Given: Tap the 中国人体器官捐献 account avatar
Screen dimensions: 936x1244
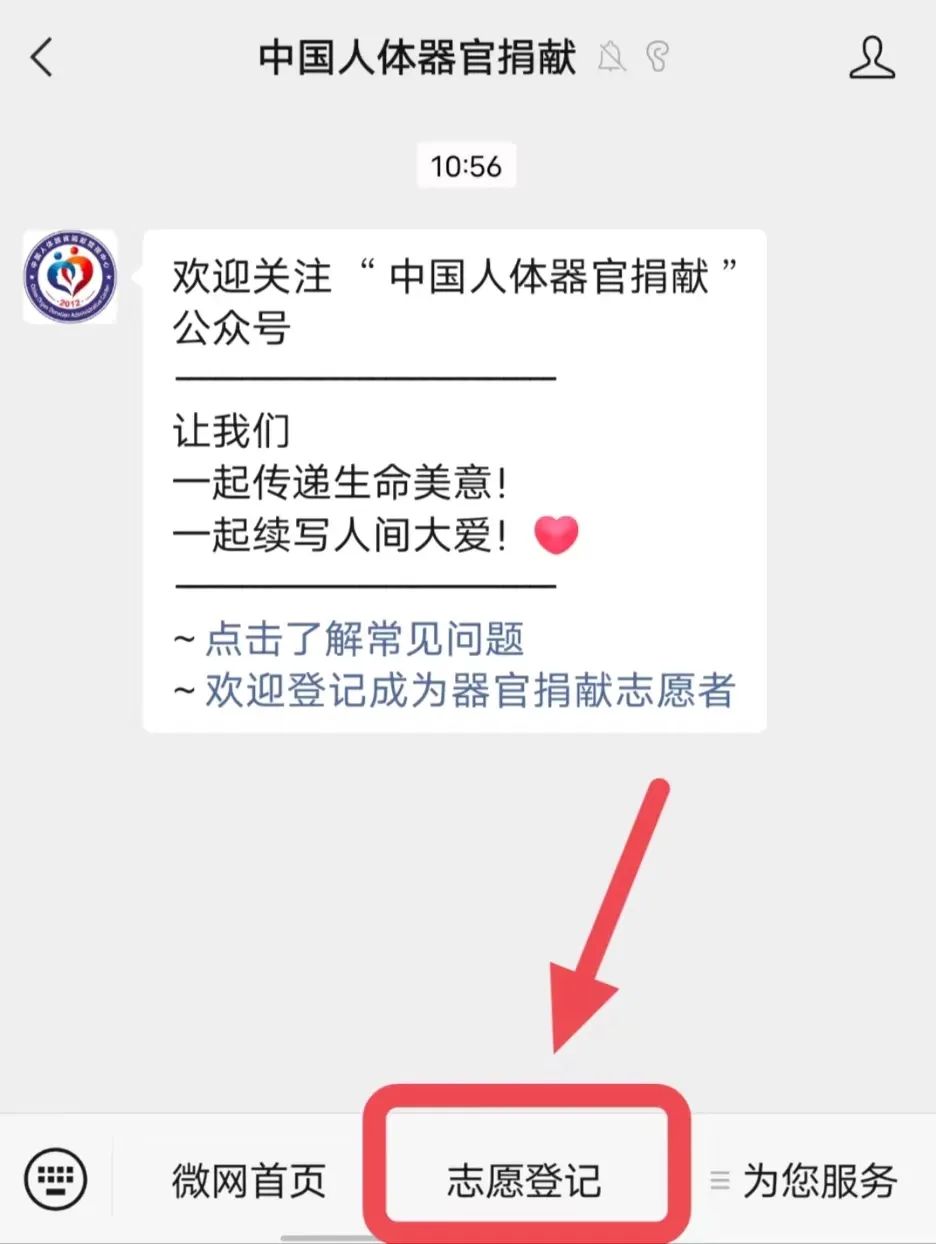Looking at the screenshot, I should tap(70, 277).
